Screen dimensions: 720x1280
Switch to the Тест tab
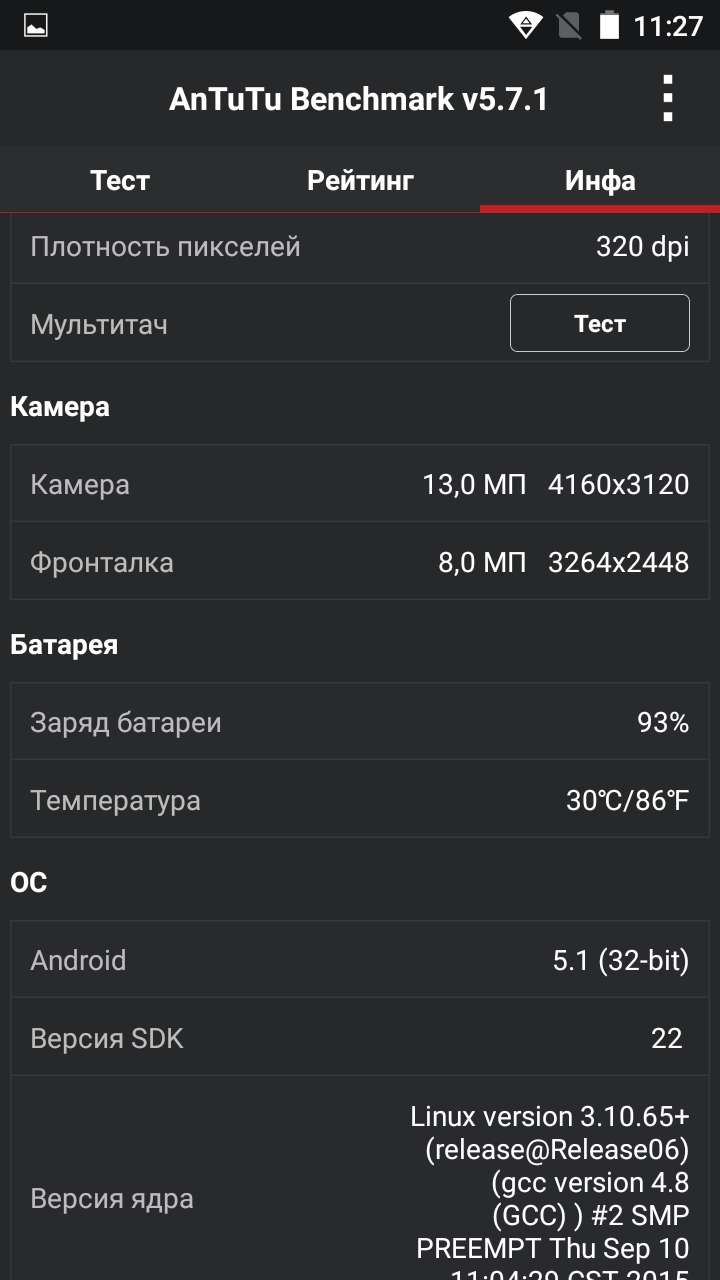120,180
